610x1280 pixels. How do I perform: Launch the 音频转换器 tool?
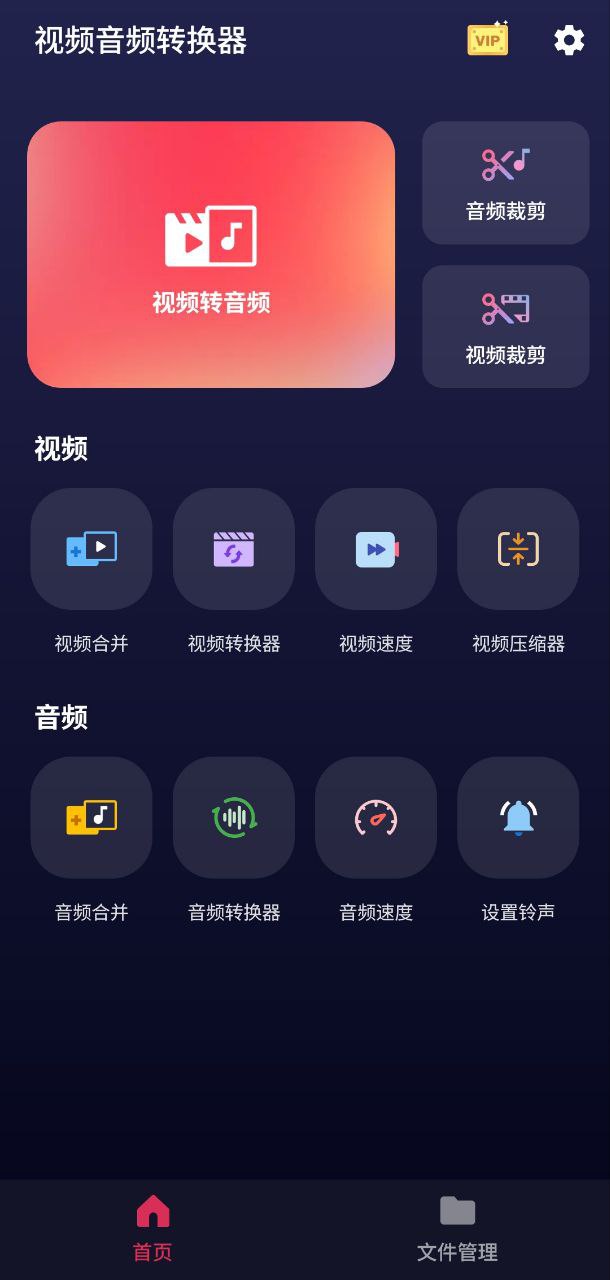click(234, 817)
